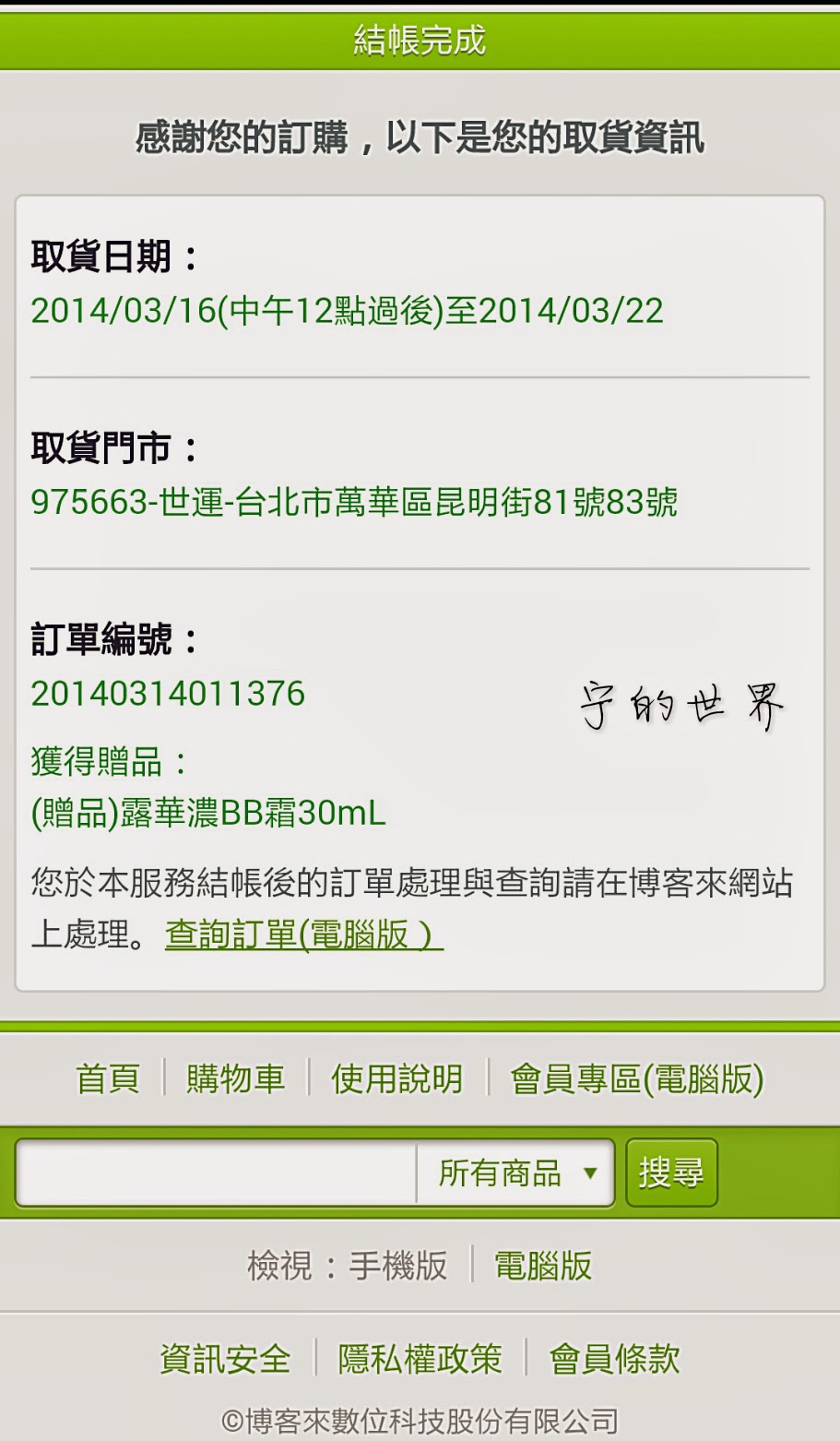Go to 首頁 home page
840x1441 pixels.
[x=108, y=1078]
